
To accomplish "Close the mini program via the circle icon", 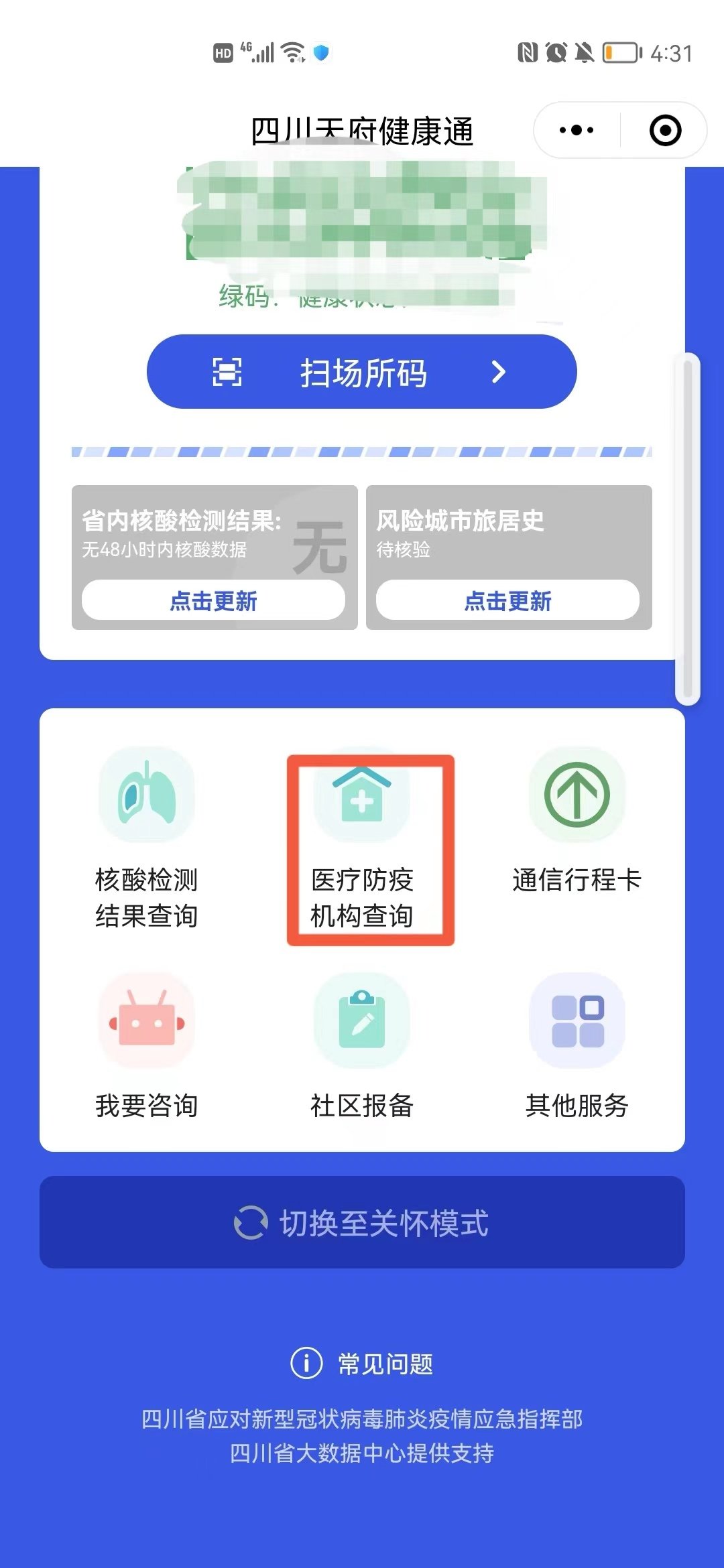I will (x=665, y=130).
